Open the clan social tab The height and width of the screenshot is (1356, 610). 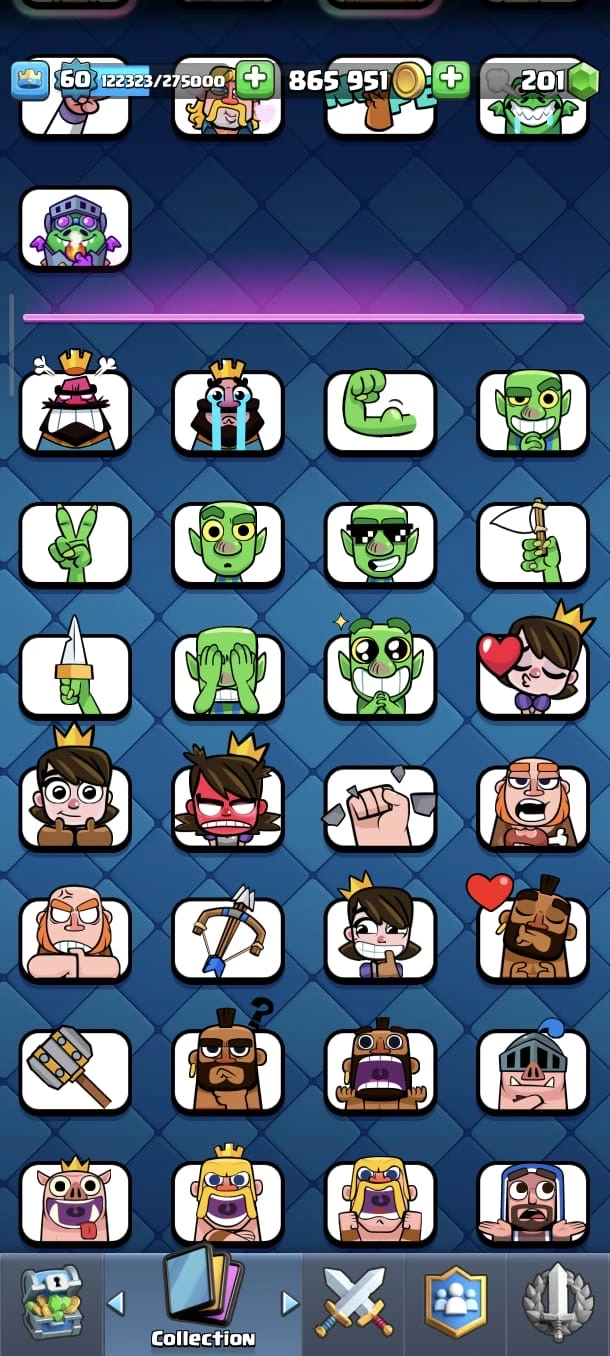456,1301
